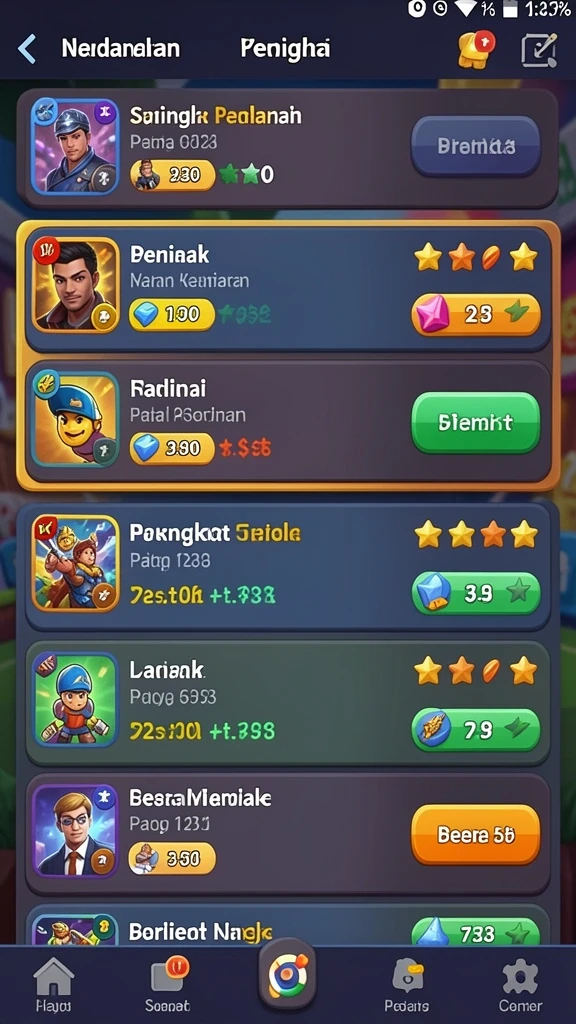Tap the edit pencil icon in header
The image size is (576, 1024).
pos(539,50)
